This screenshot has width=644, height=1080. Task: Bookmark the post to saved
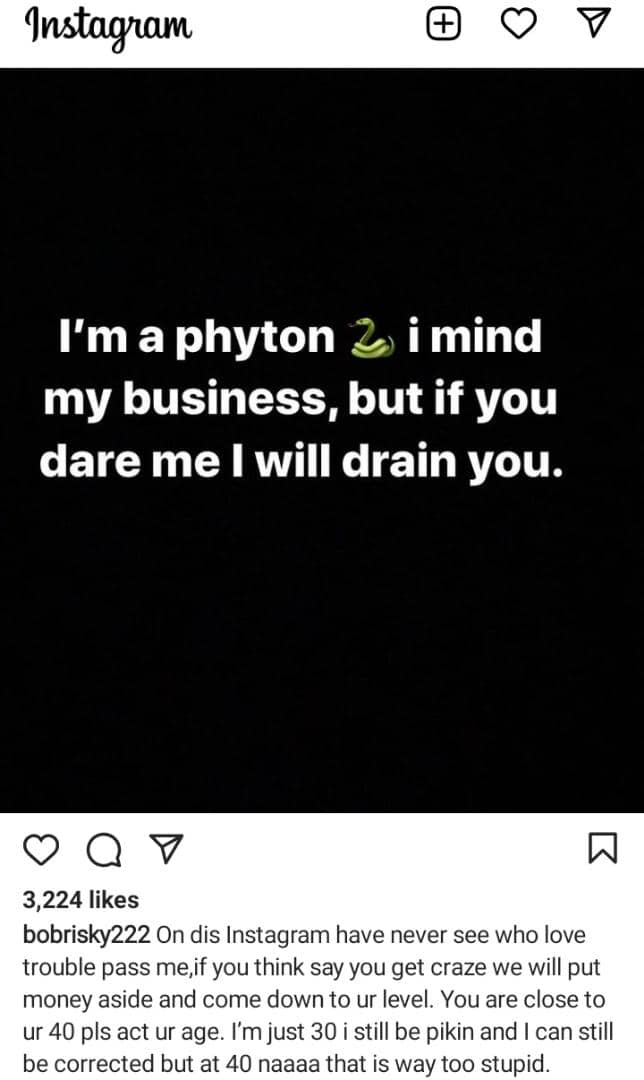coord(603,848)
